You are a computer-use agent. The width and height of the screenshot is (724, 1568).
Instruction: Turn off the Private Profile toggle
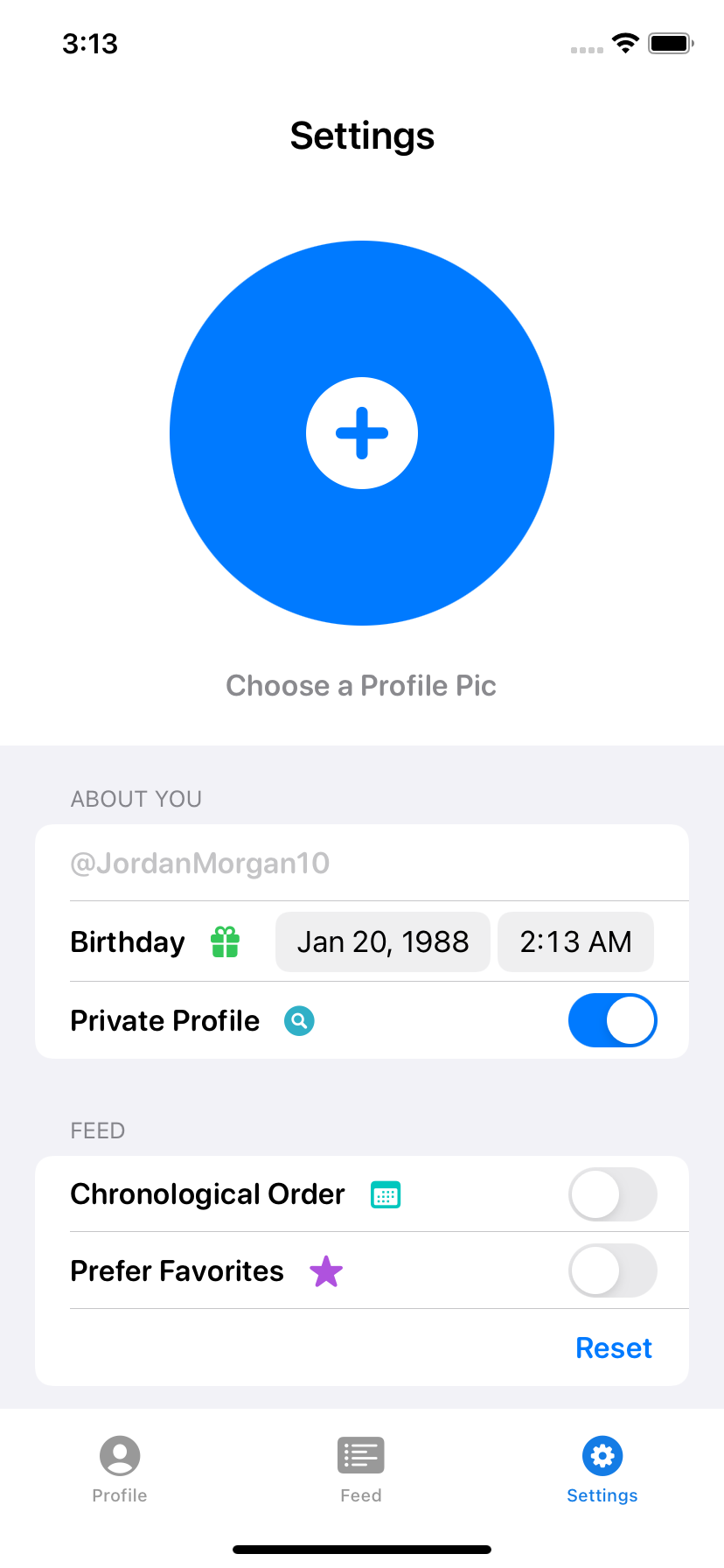tap(612, 1020)
